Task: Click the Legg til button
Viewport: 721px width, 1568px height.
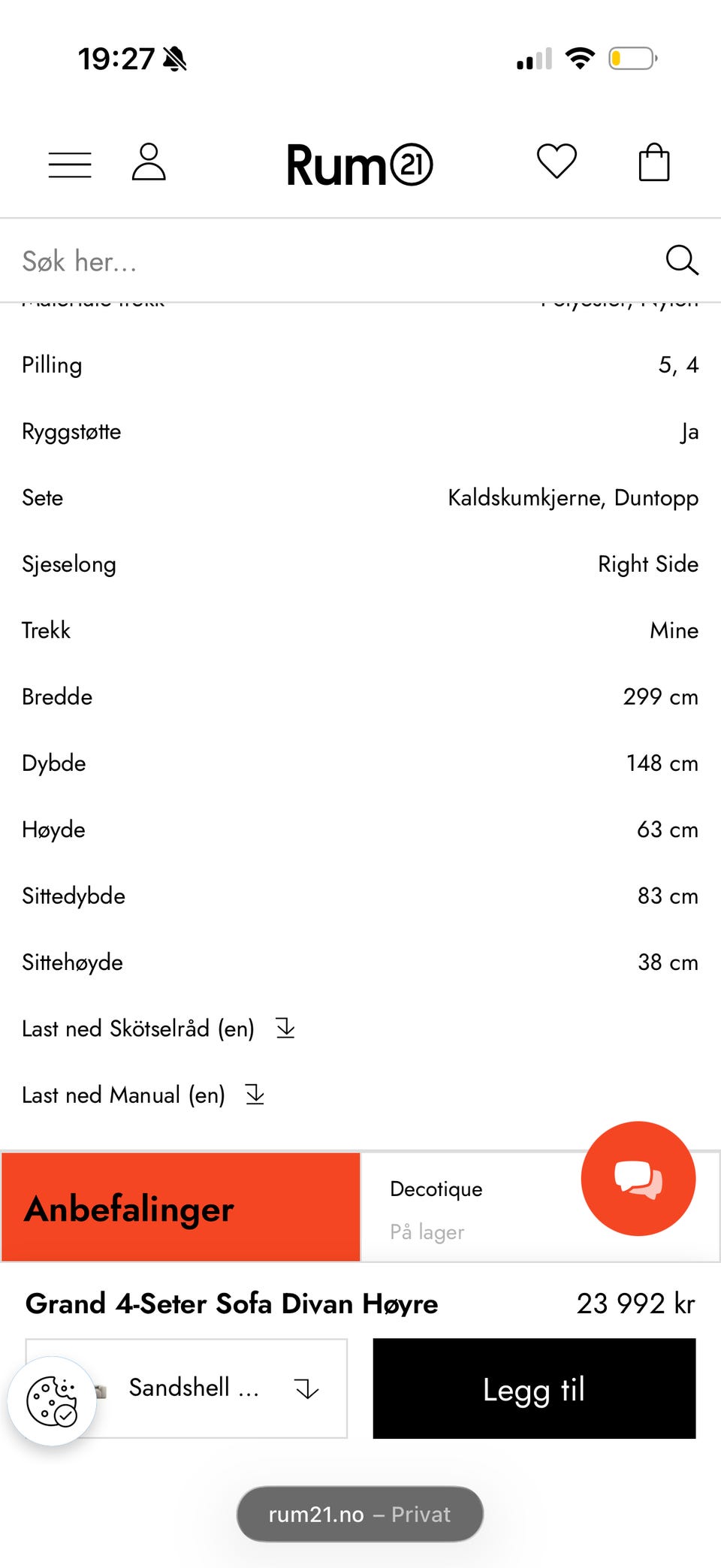Action: click(533, 1388)
